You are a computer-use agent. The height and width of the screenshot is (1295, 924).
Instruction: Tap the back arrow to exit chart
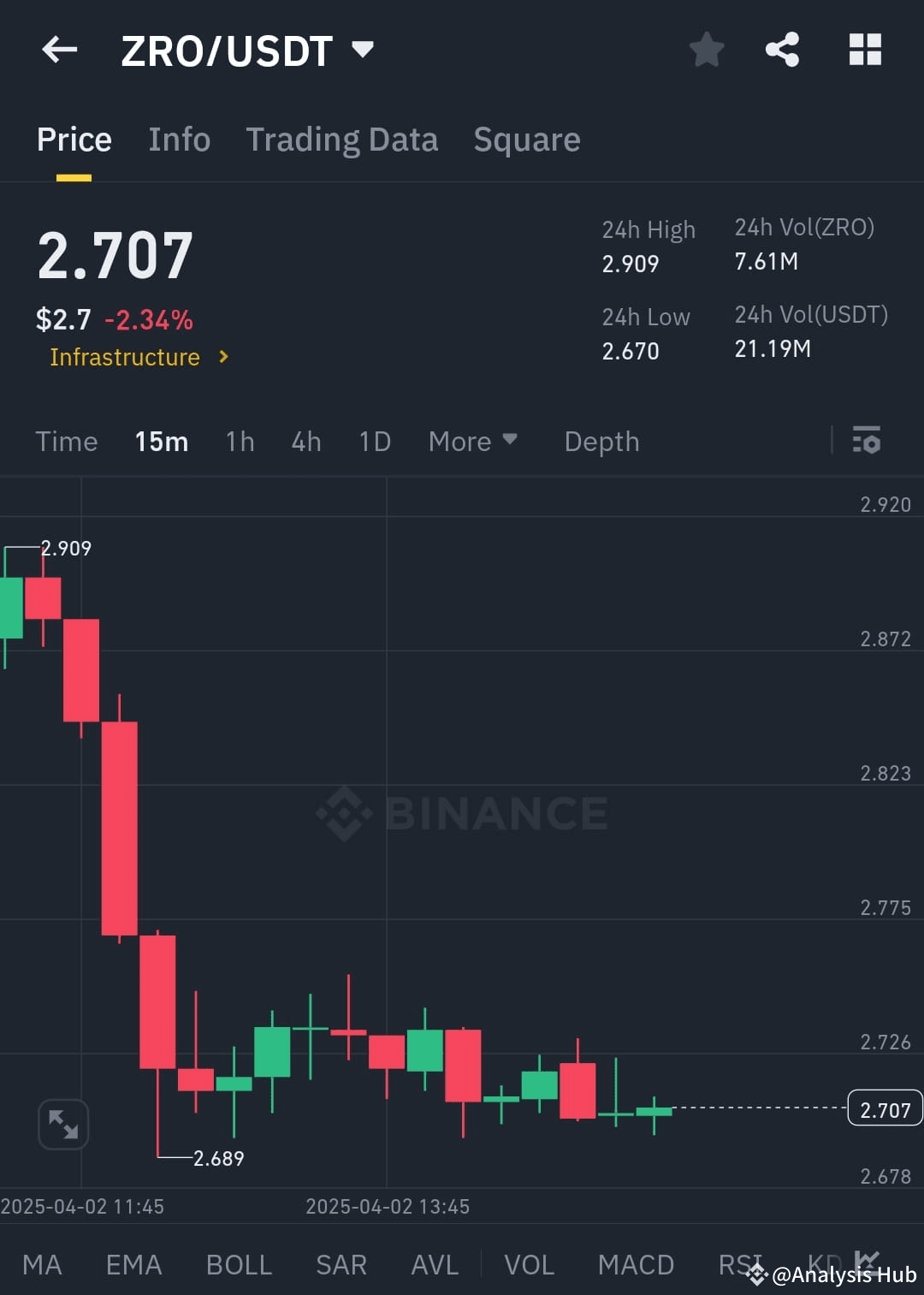pyautogui.click(x=59, y=49)
